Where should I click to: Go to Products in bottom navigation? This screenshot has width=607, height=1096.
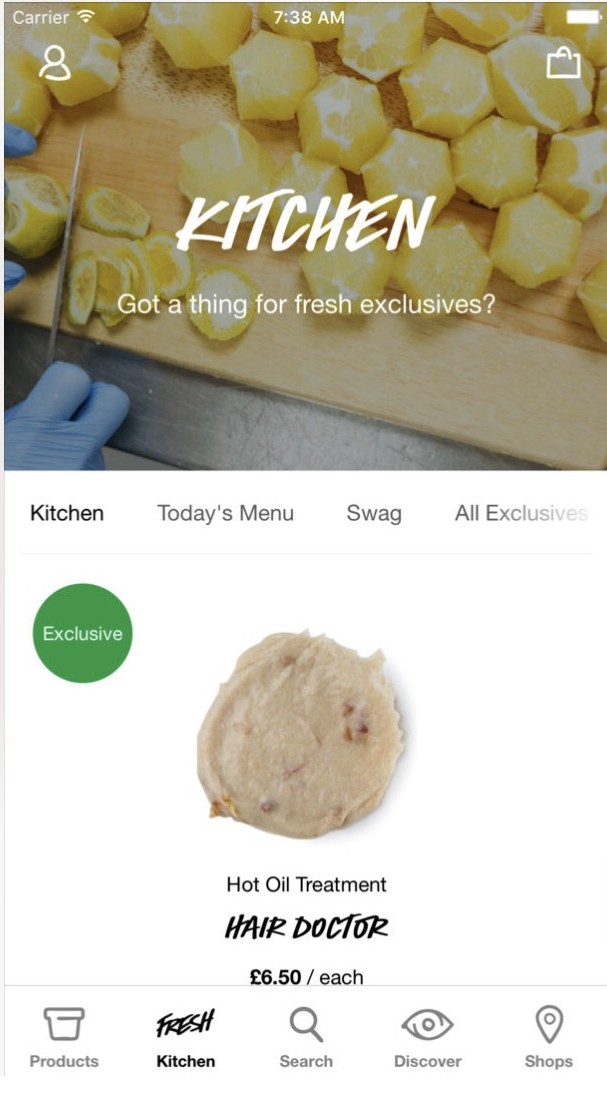tap(64, 1037)
